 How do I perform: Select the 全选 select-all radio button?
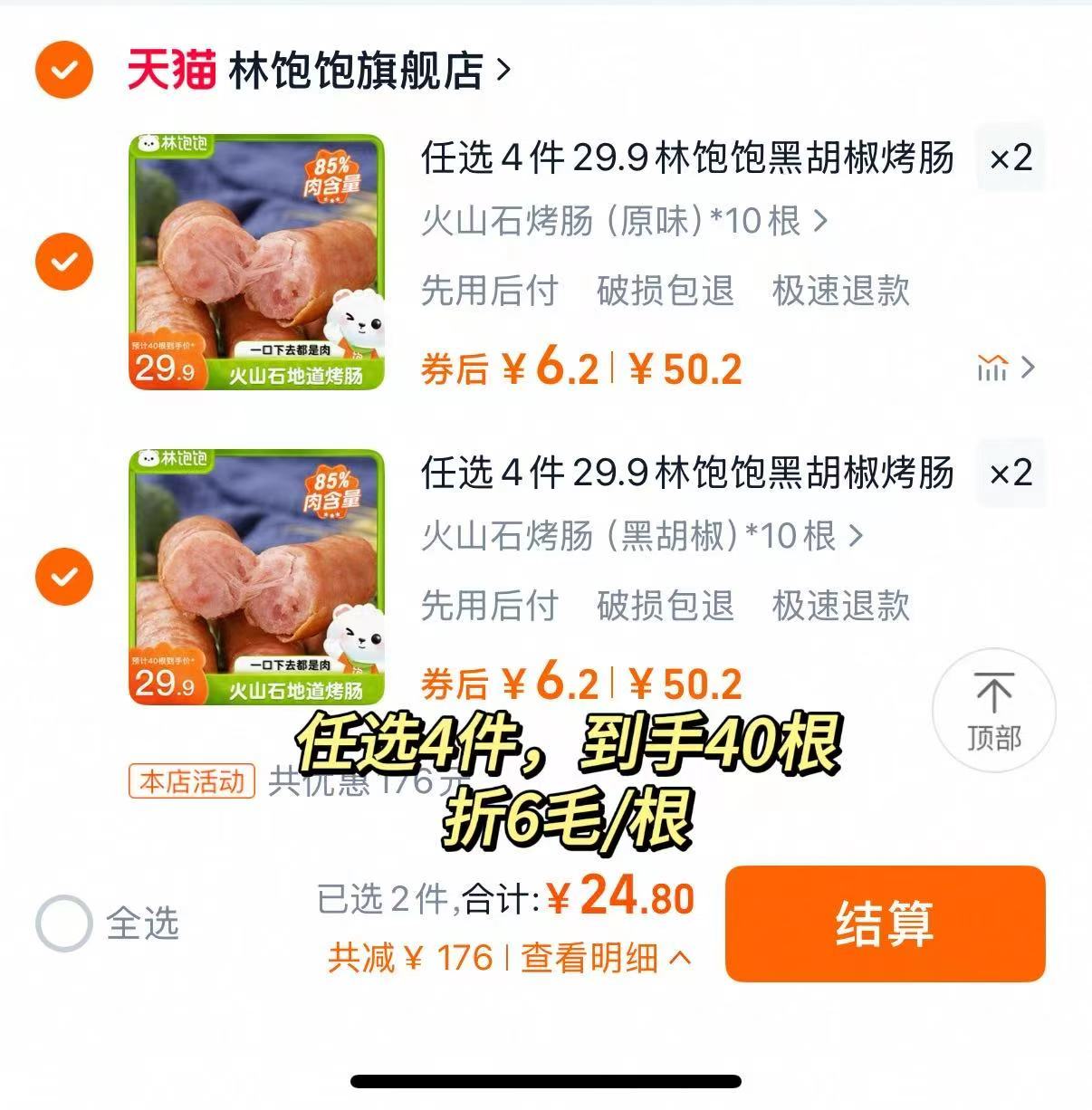click(62, 921)
